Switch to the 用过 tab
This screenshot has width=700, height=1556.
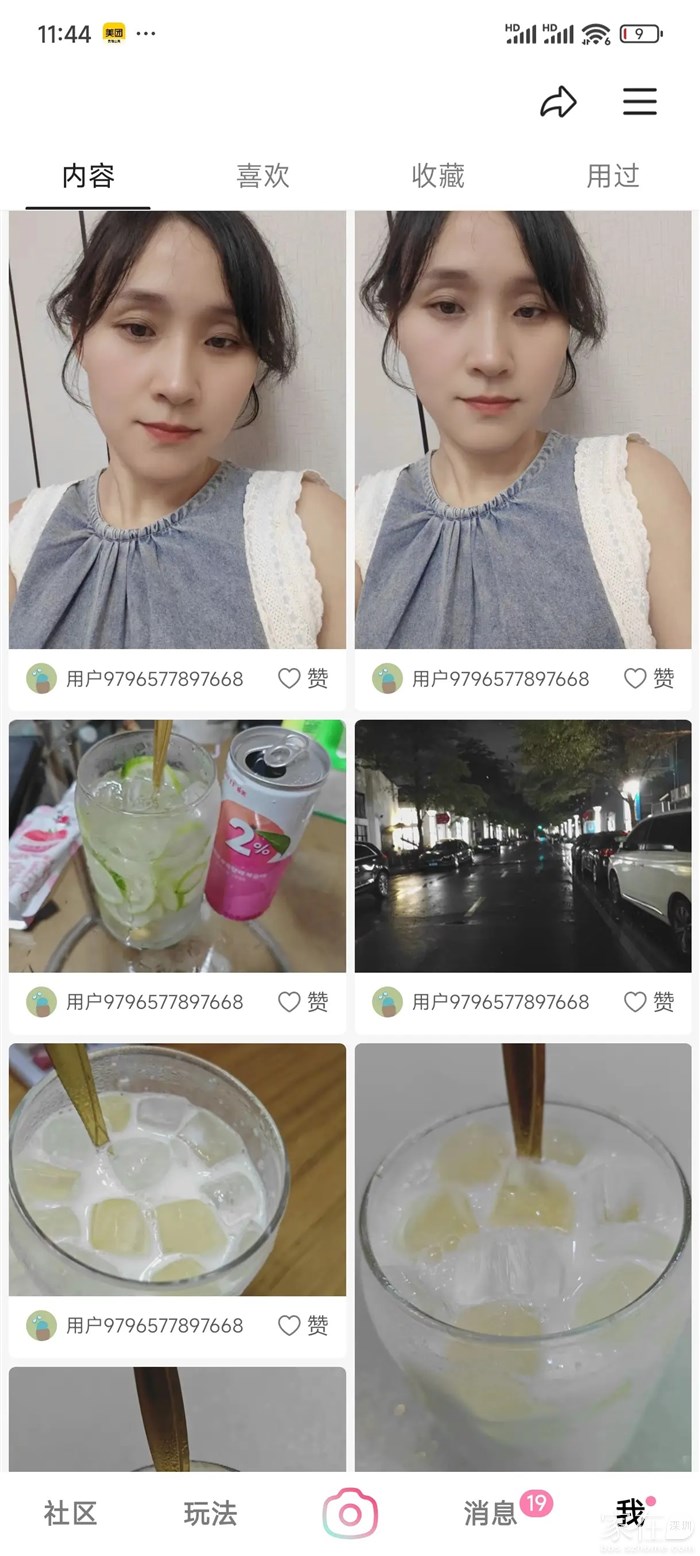pos(612,176)
